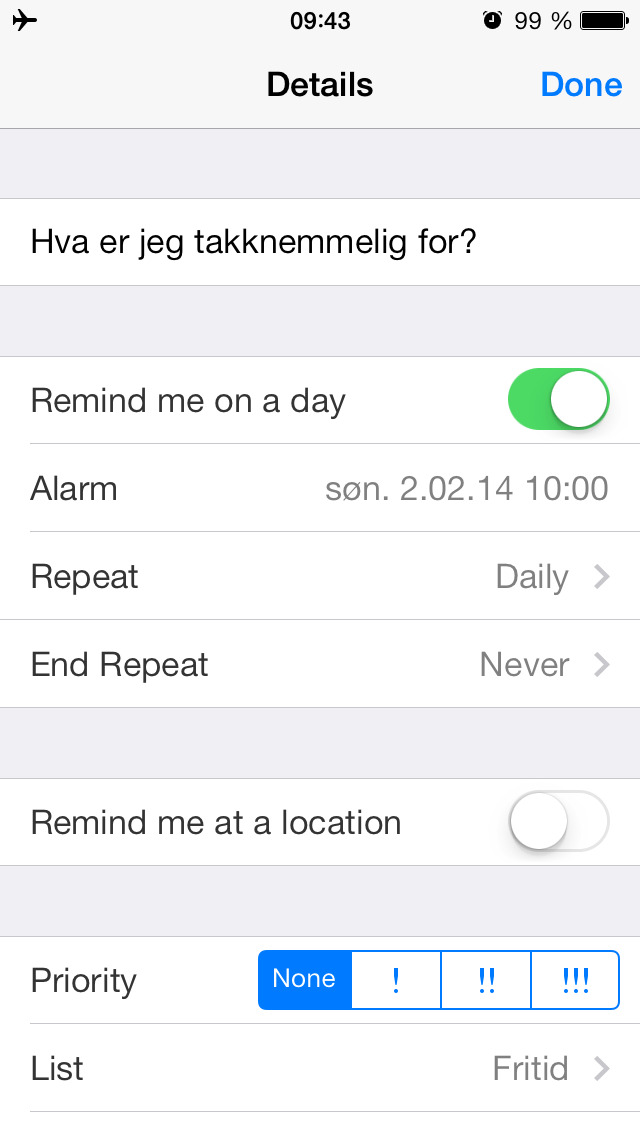Open the Repeat Daily setting
The width and height of the screenshot is (640, 1136).
pos(320,577)
